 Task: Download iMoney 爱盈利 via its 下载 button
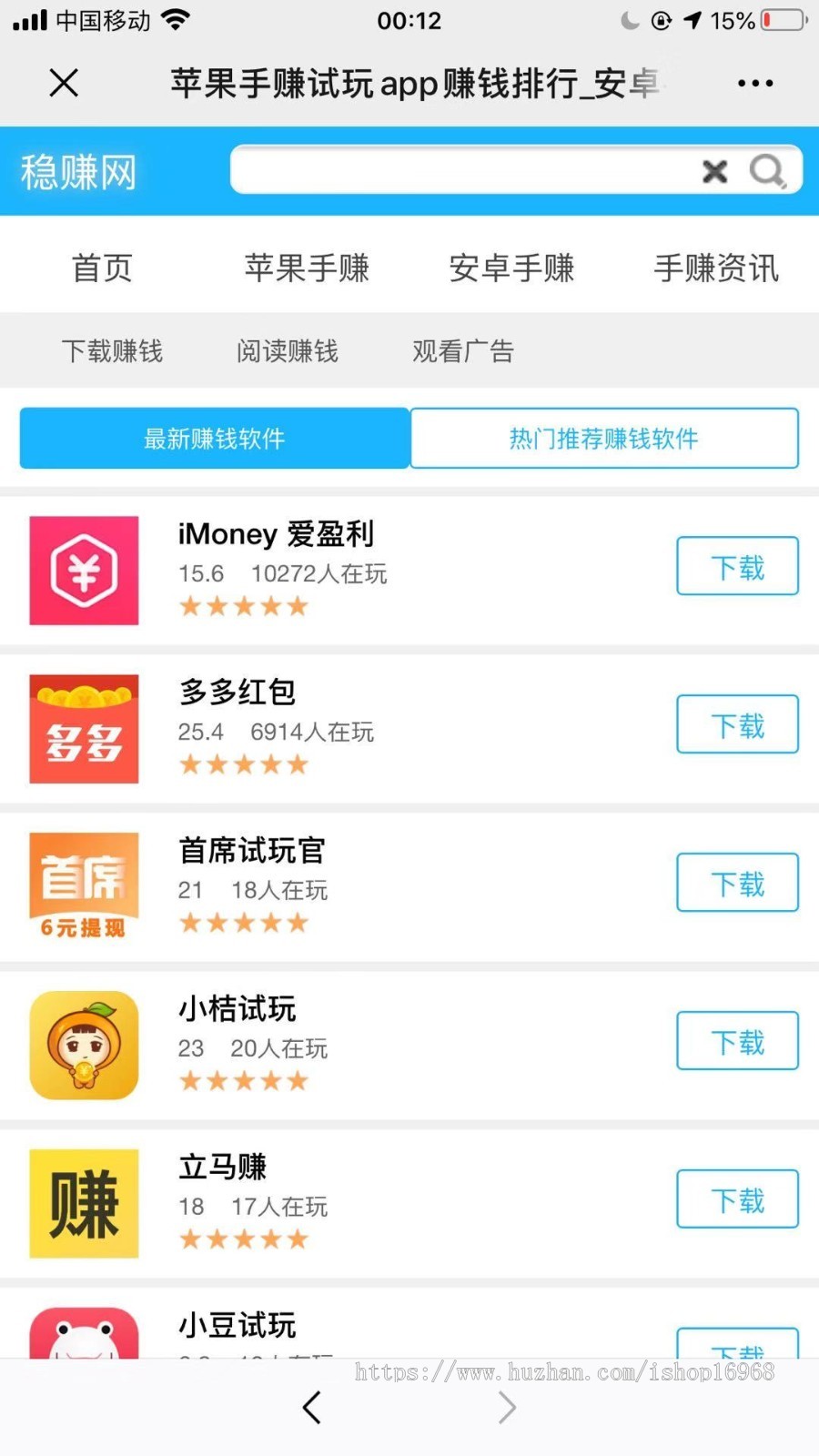point(737,566)
